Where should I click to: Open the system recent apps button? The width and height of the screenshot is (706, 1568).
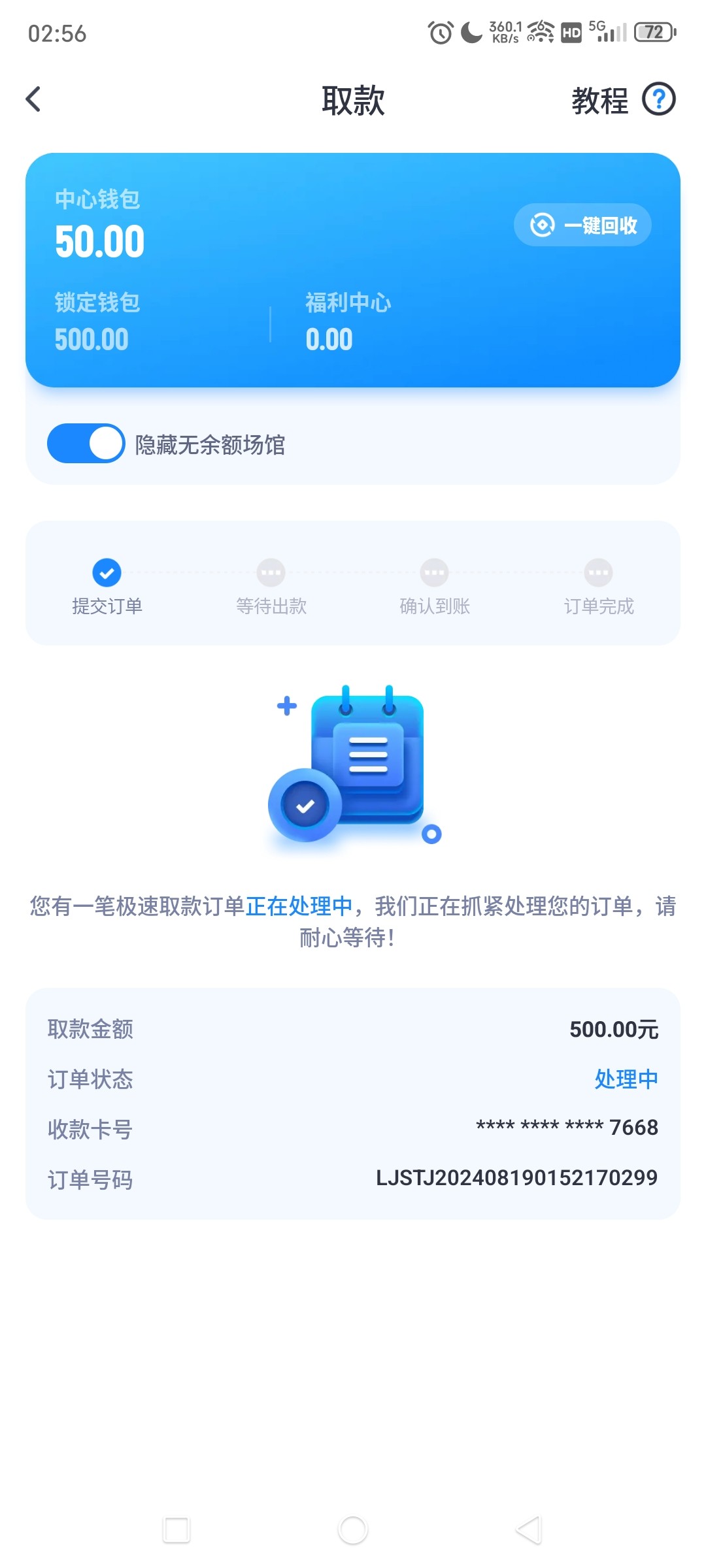point(176,1529)
